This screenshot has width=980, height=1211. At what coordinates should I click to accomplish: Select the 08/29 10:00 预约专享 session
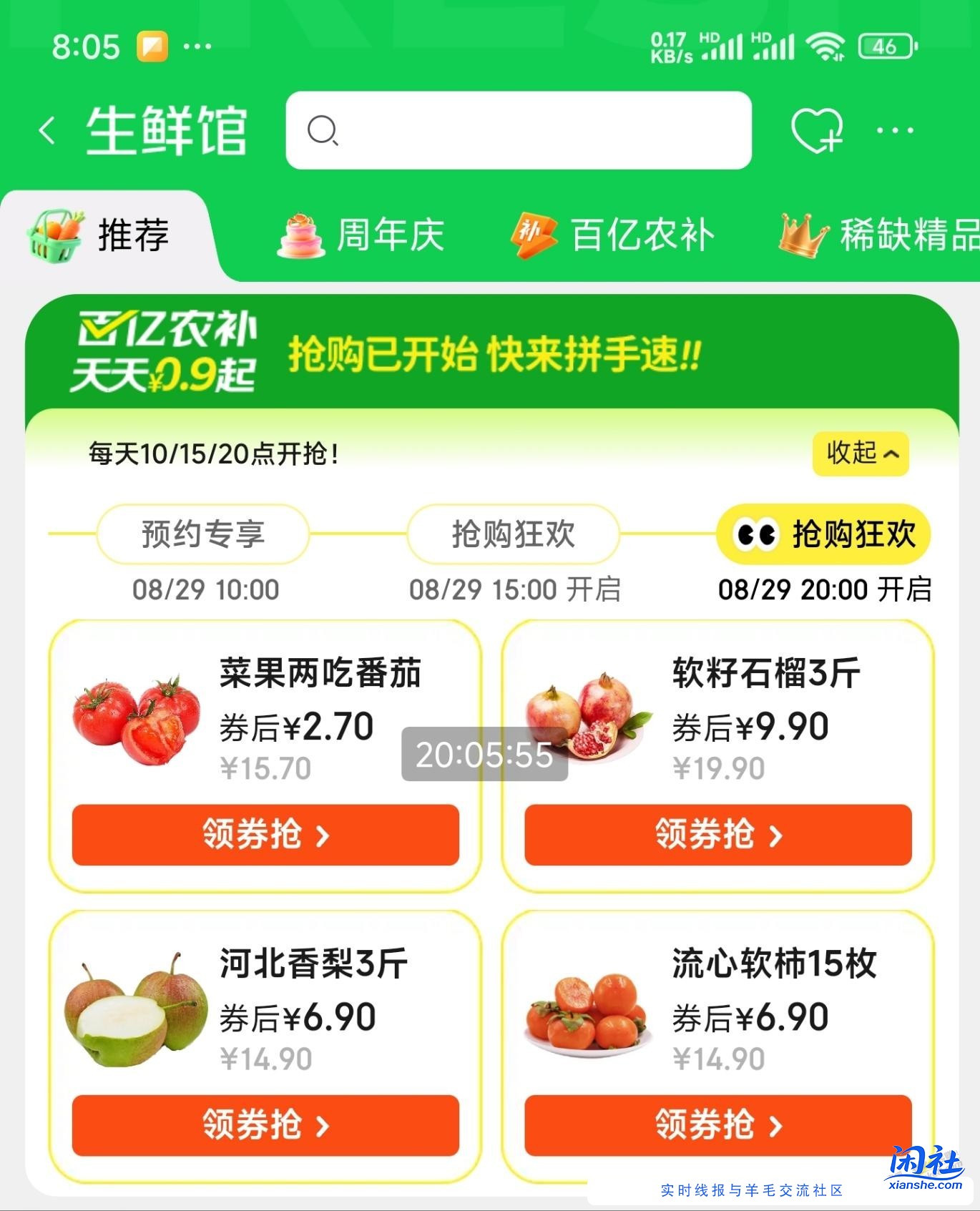click(202, 535)
